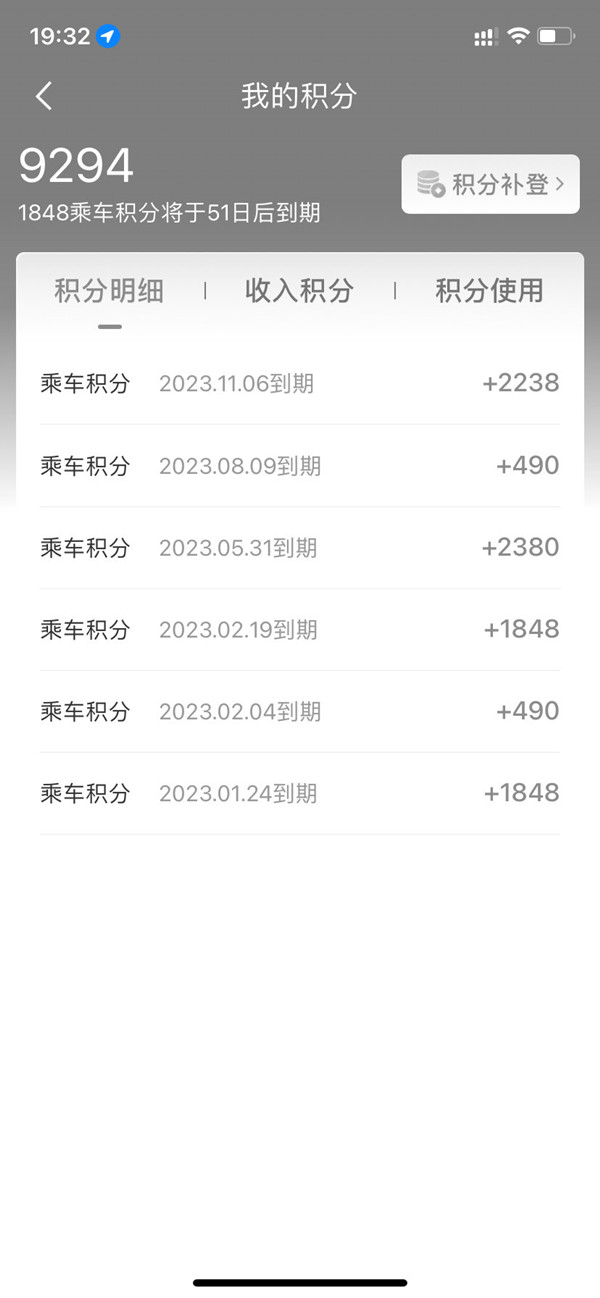600x1298 pixels.
Task: Switch to the 收入积分 tab
Action: pyautogui.click(x=299, y=291)
